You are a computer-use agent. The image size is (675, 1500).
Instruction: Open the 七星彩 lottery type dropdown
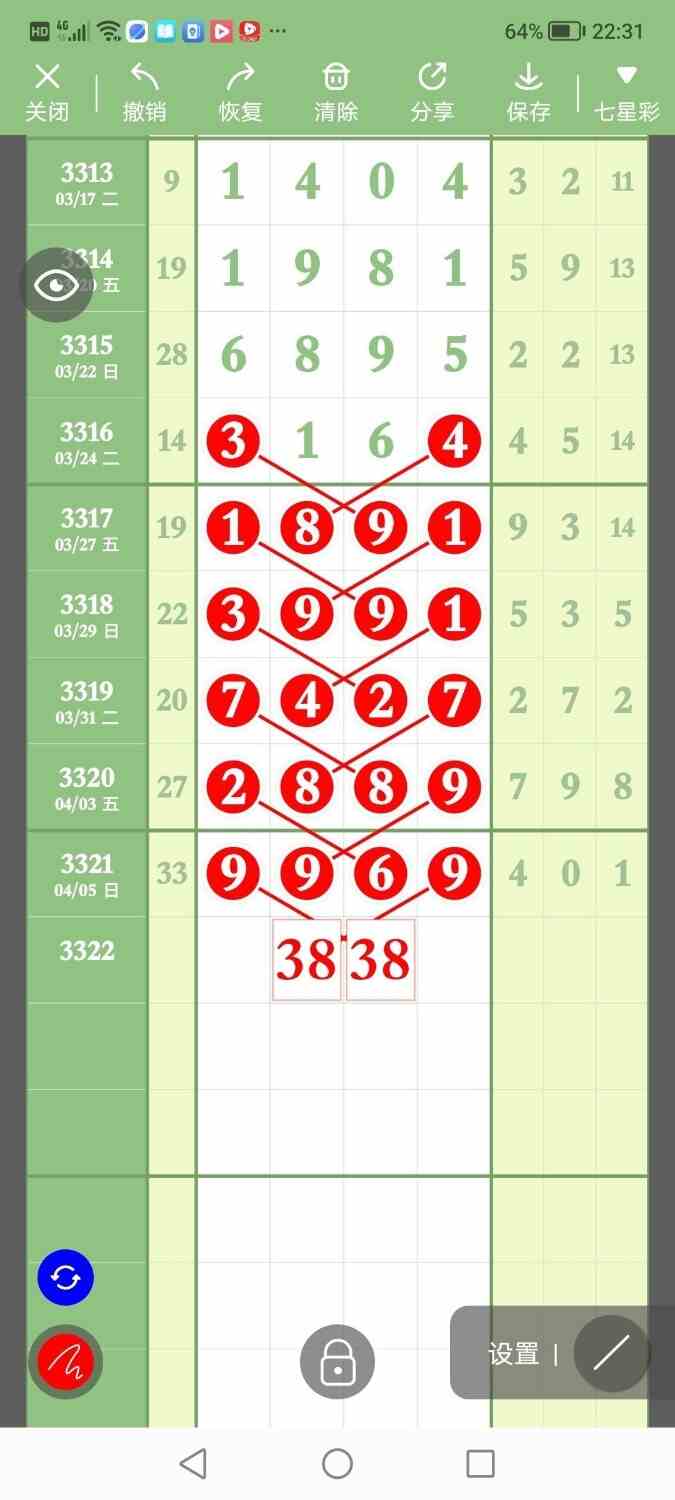click(627, 92)
